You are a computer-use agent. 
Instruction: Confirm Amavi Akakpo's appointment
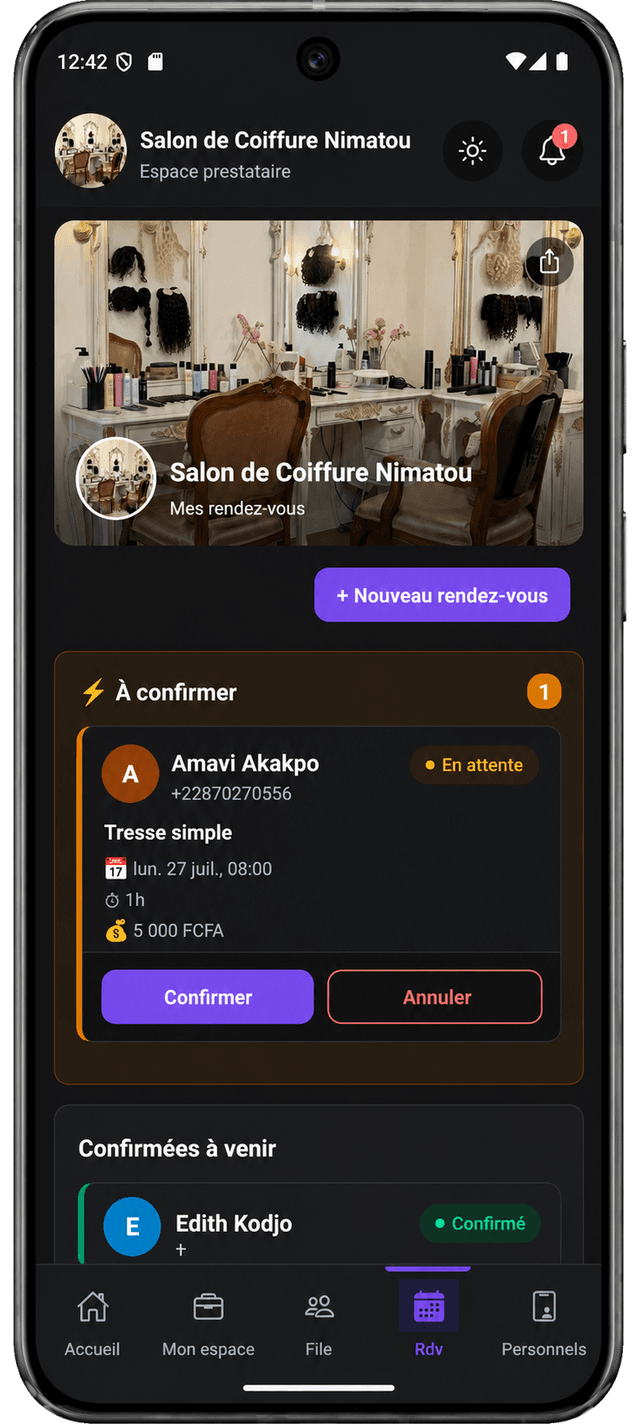point(208,997)
